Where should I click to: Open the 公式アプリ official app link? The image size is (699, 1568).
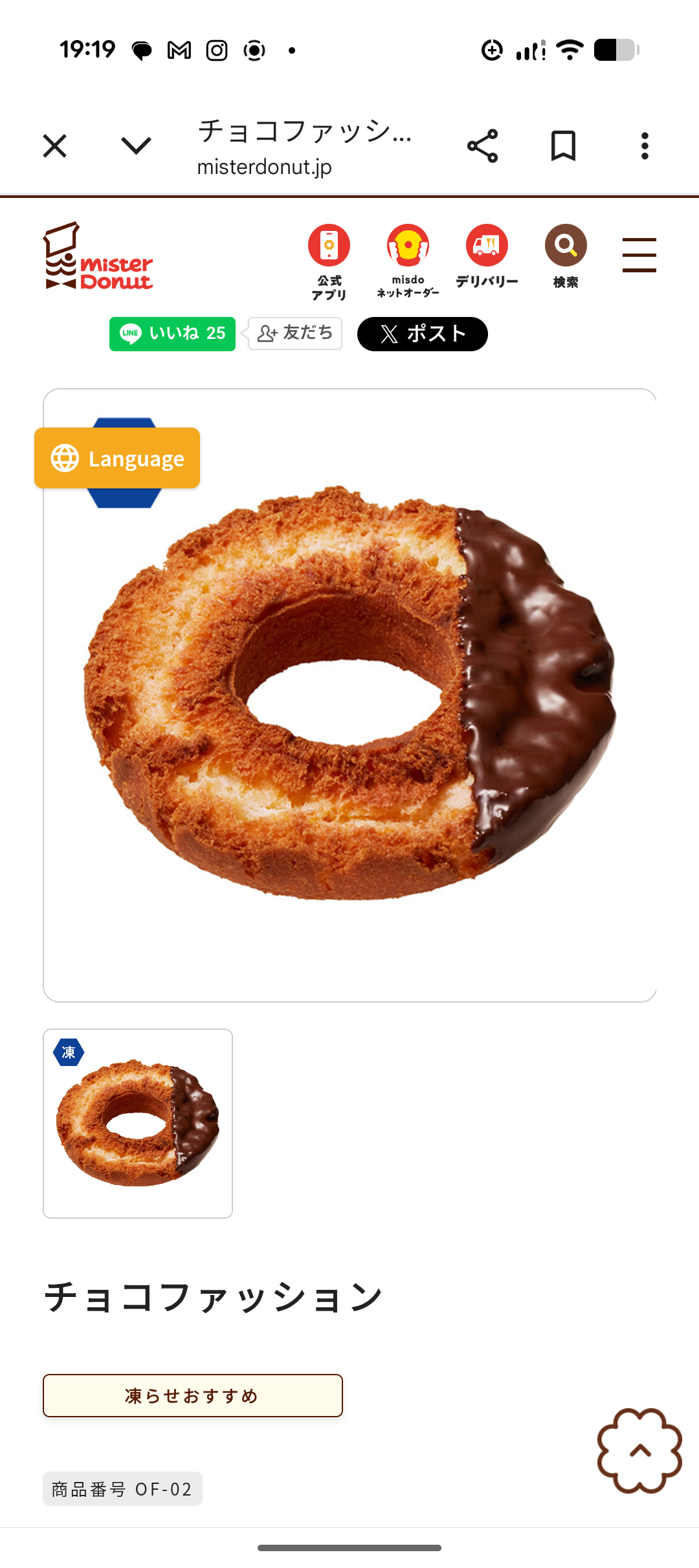(329, 262)
